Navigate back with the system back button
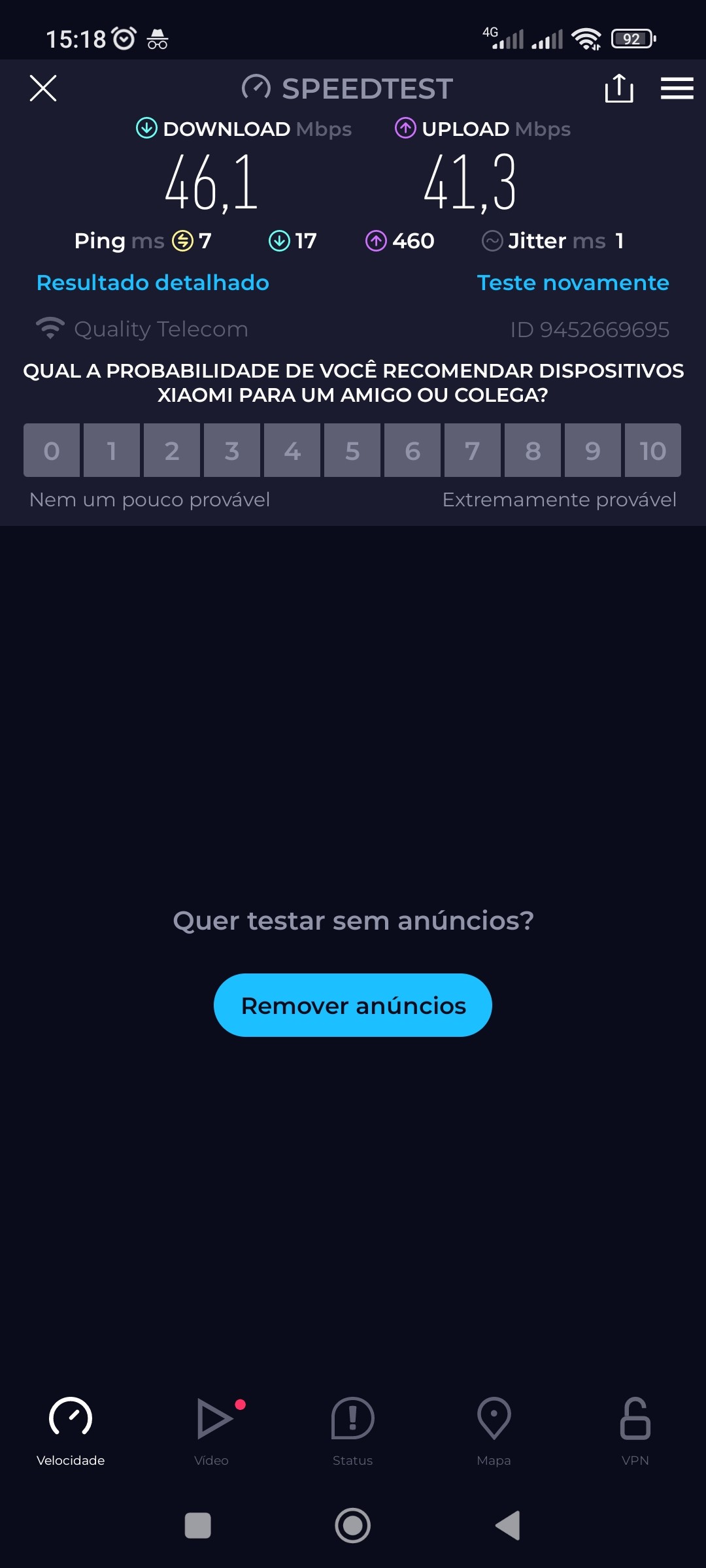Image resolution: width=706 pixels, height=1568 pixels. pyautogui.click(x=508, y=1526)
